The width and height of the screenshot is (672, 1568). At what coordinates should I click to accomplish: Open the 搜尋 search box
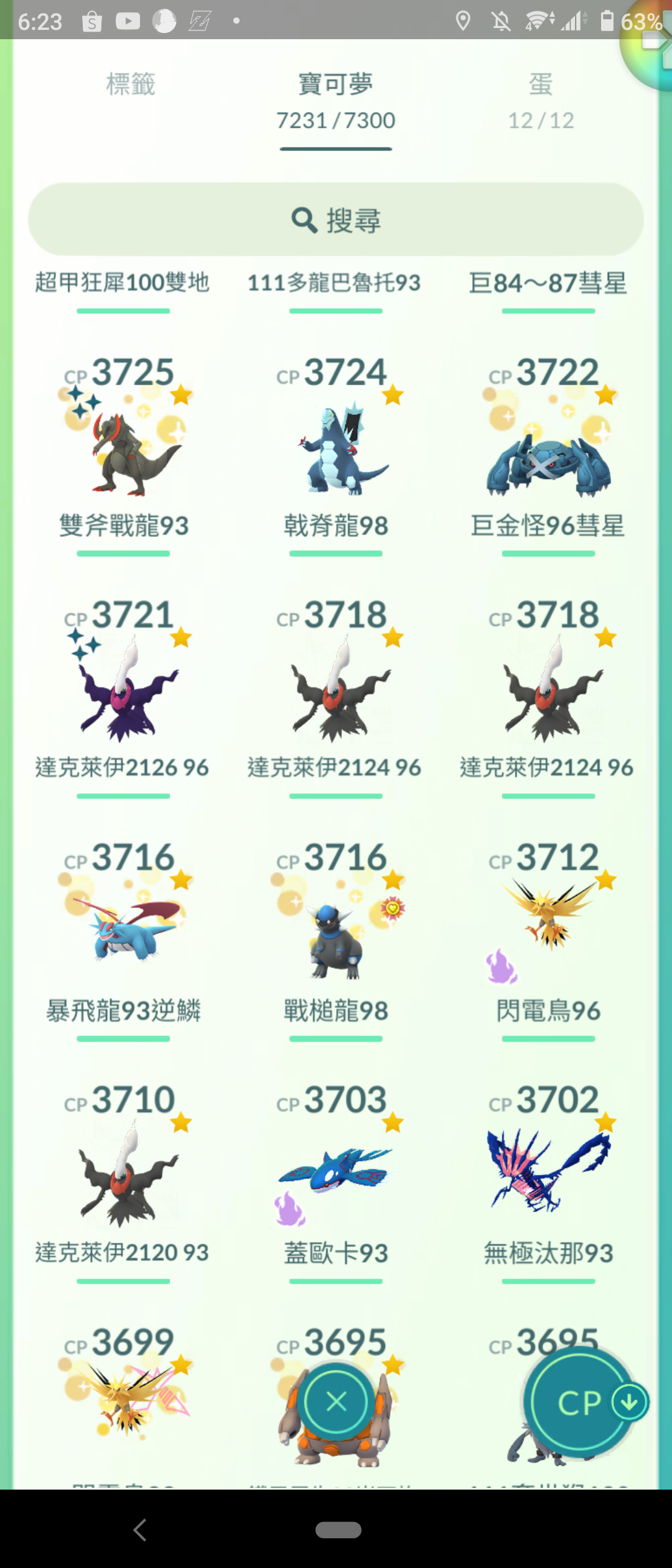point(336,220)
